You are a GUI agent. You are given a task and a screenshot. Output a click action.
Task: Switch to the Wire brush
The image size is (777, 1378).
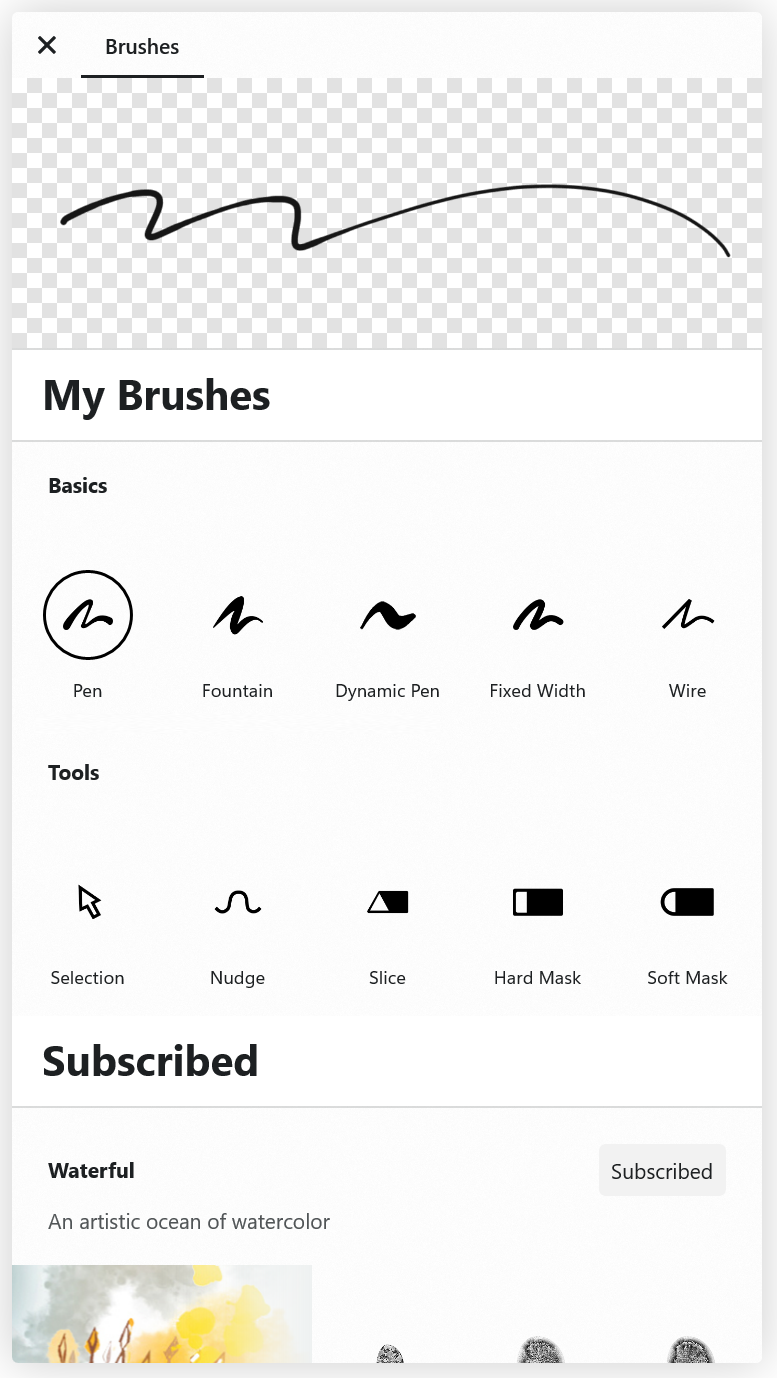click(687, 616)
